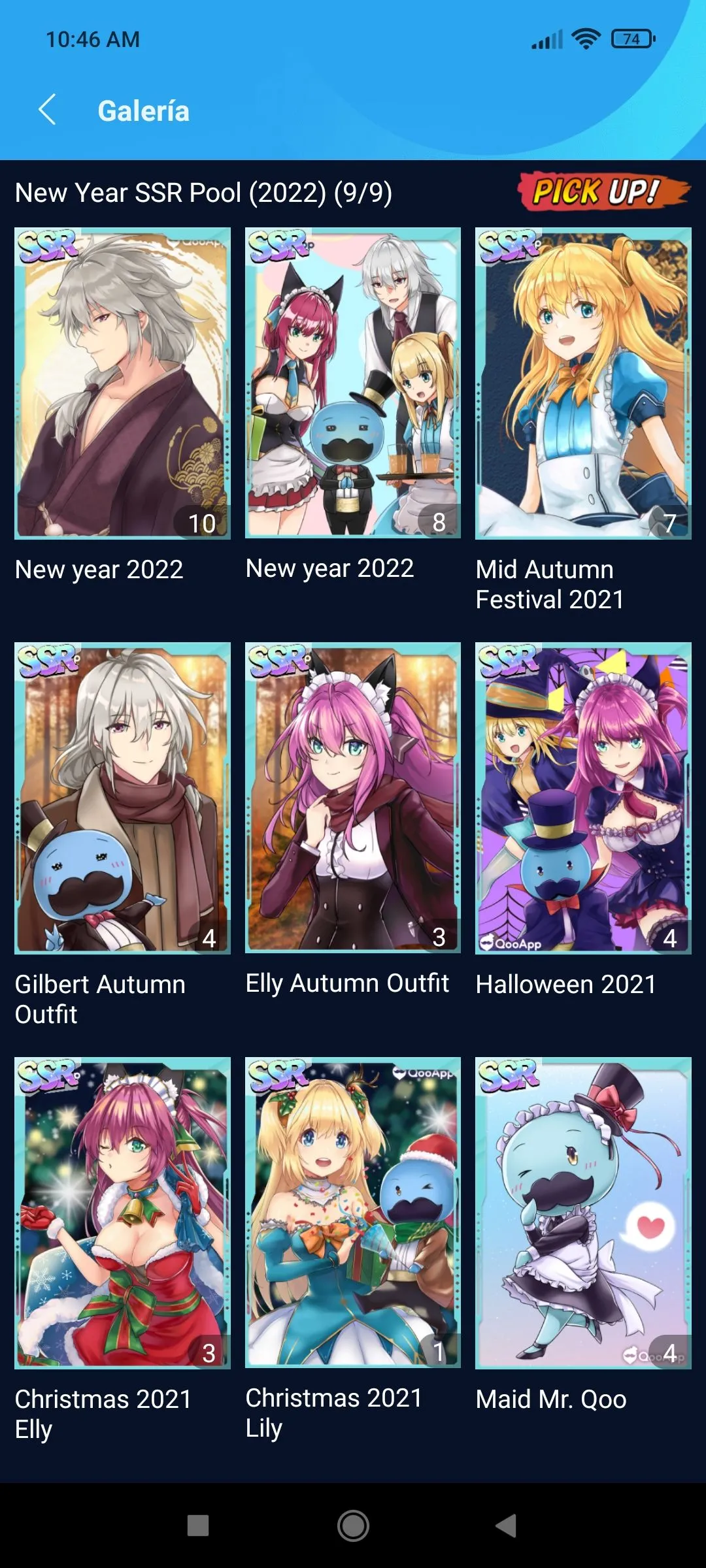Open the Halloween 2021 card
Viewport: 706px width, 1568px height.
point(583,798)
